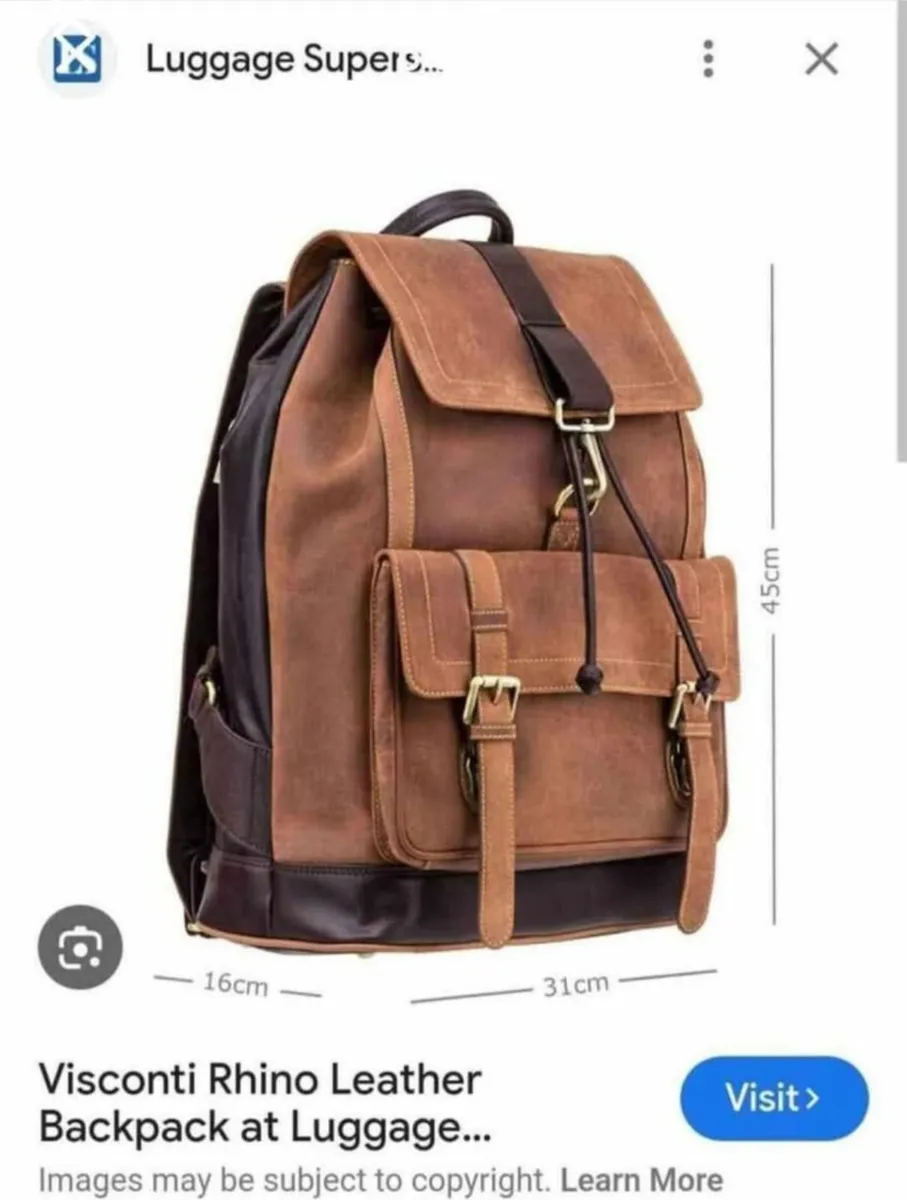Open the Luggage Superstore source header
This screenshot has height=1200, width=907.
click(295, 60)
